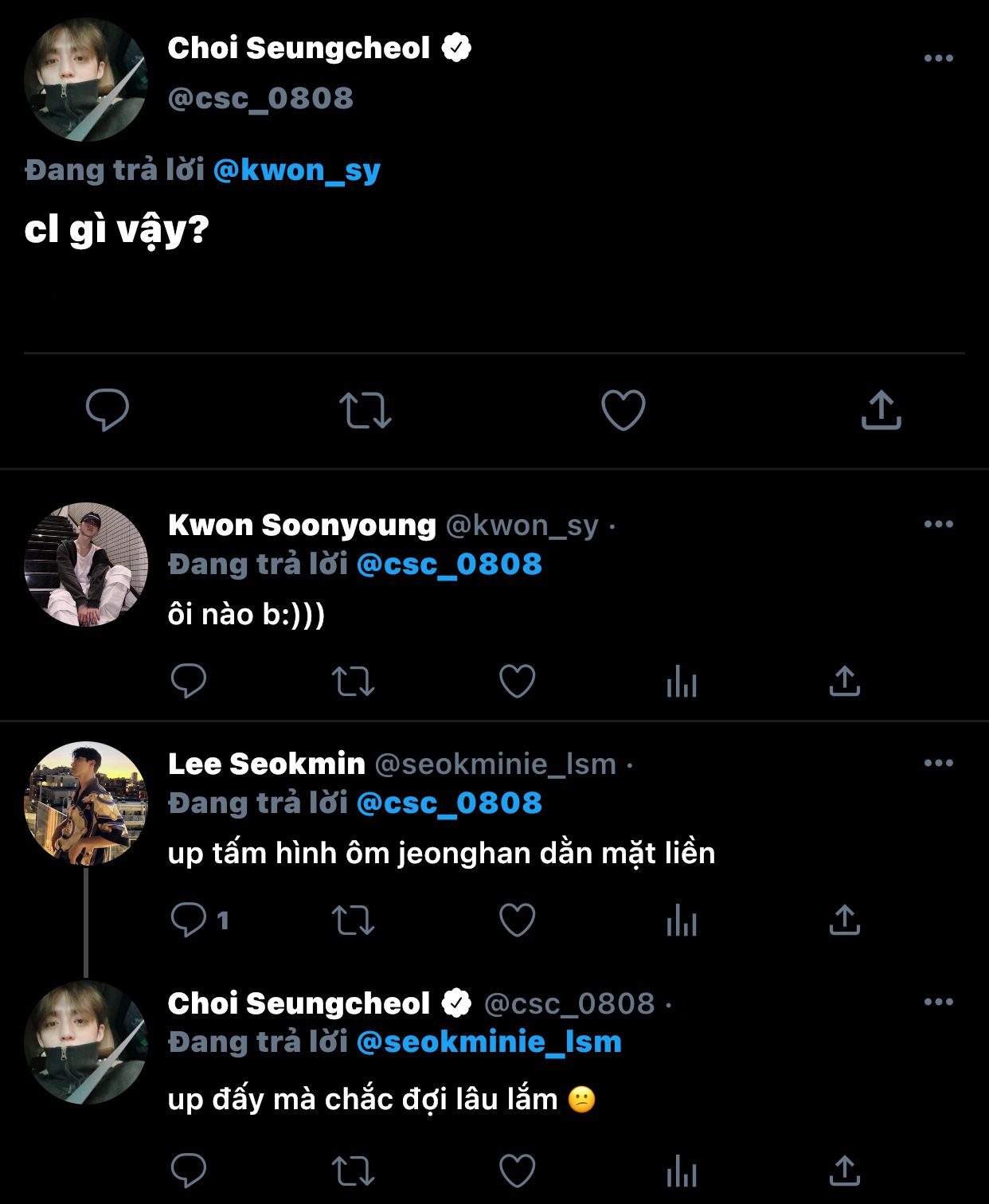Reply to the "cl gì vậy?" tweet
989x1204 pixels.
click(x=107, y=410)
